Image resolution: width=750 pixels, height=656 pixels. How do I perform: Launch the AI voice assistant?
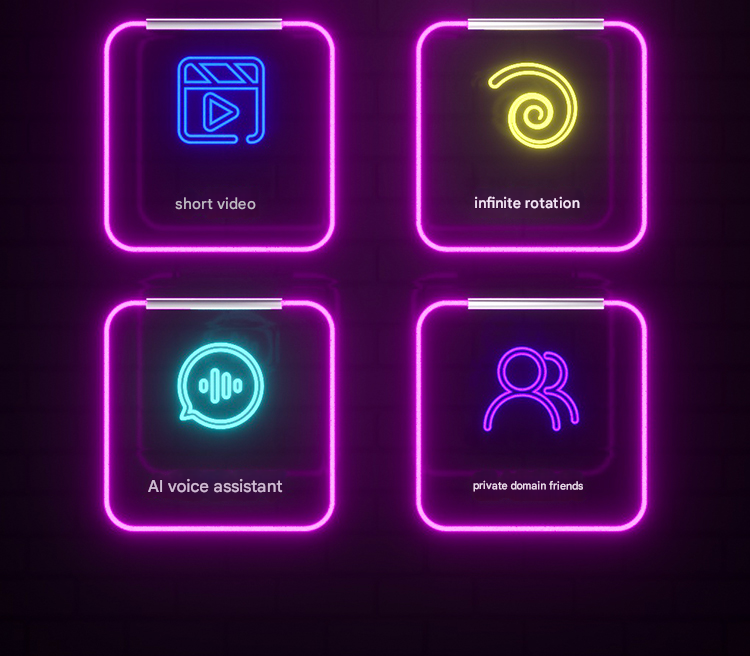(x=219, y=415)
